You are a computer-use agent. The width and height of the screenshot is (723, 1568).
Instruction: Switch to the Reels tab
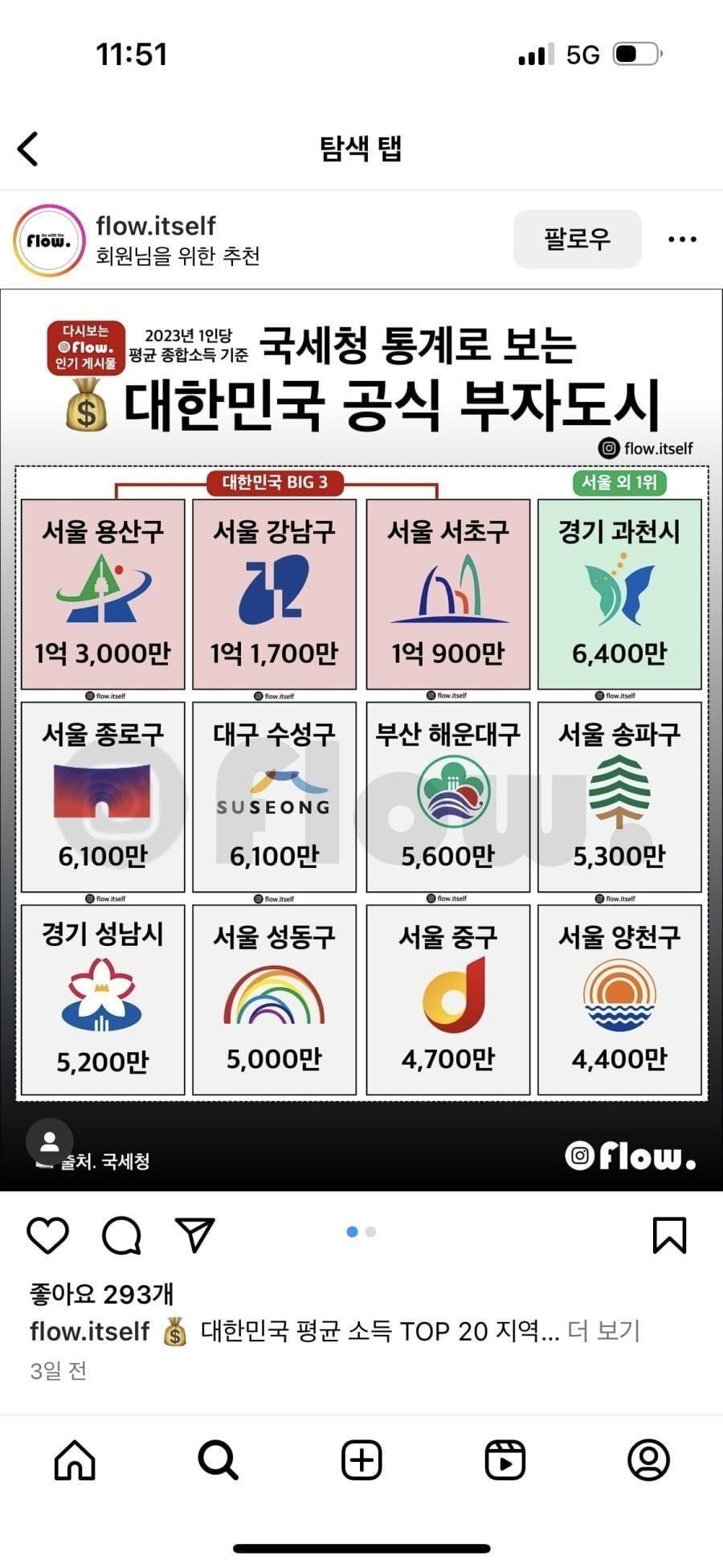point(505,1460)
